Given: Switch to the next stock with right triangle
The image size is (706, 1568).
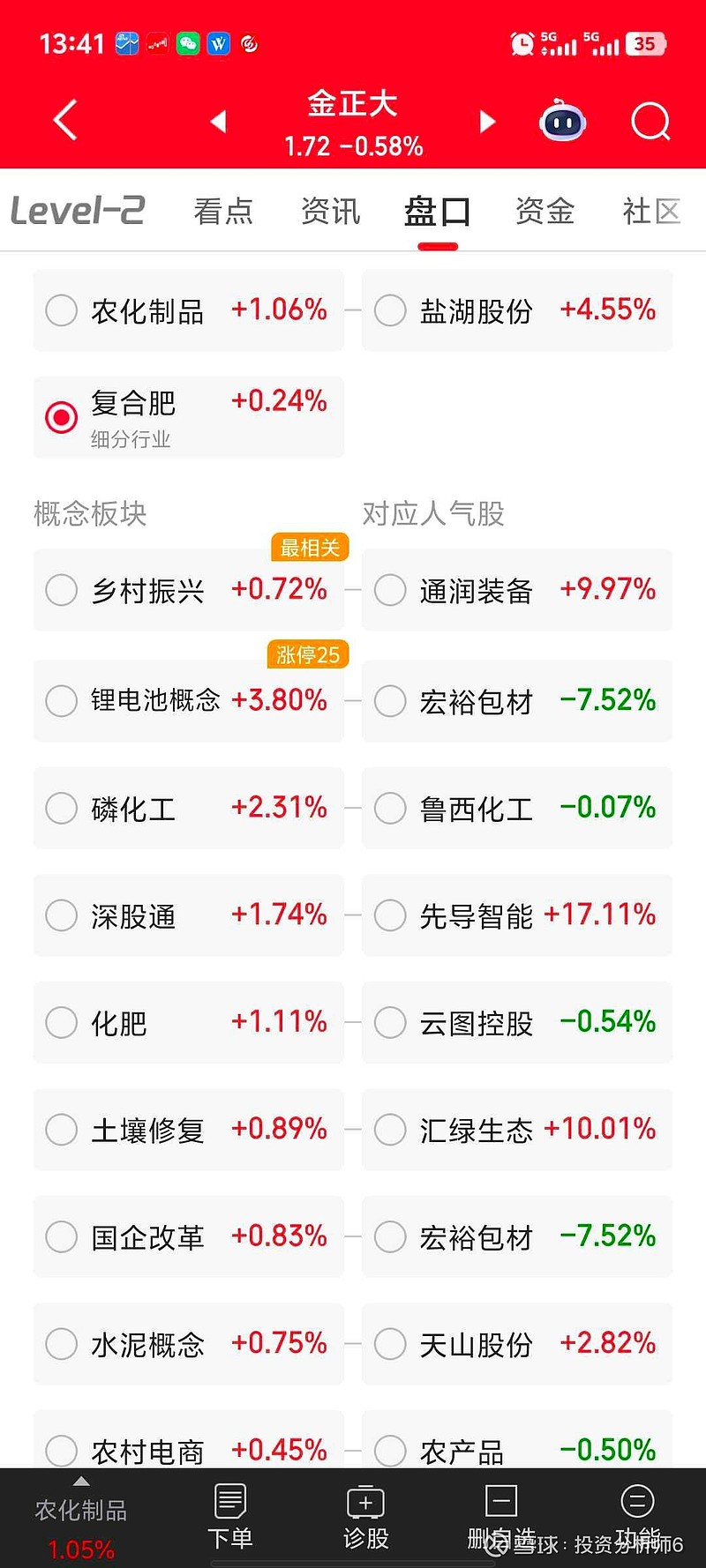Looking at the screenshot, I should (x=487, y=121).
